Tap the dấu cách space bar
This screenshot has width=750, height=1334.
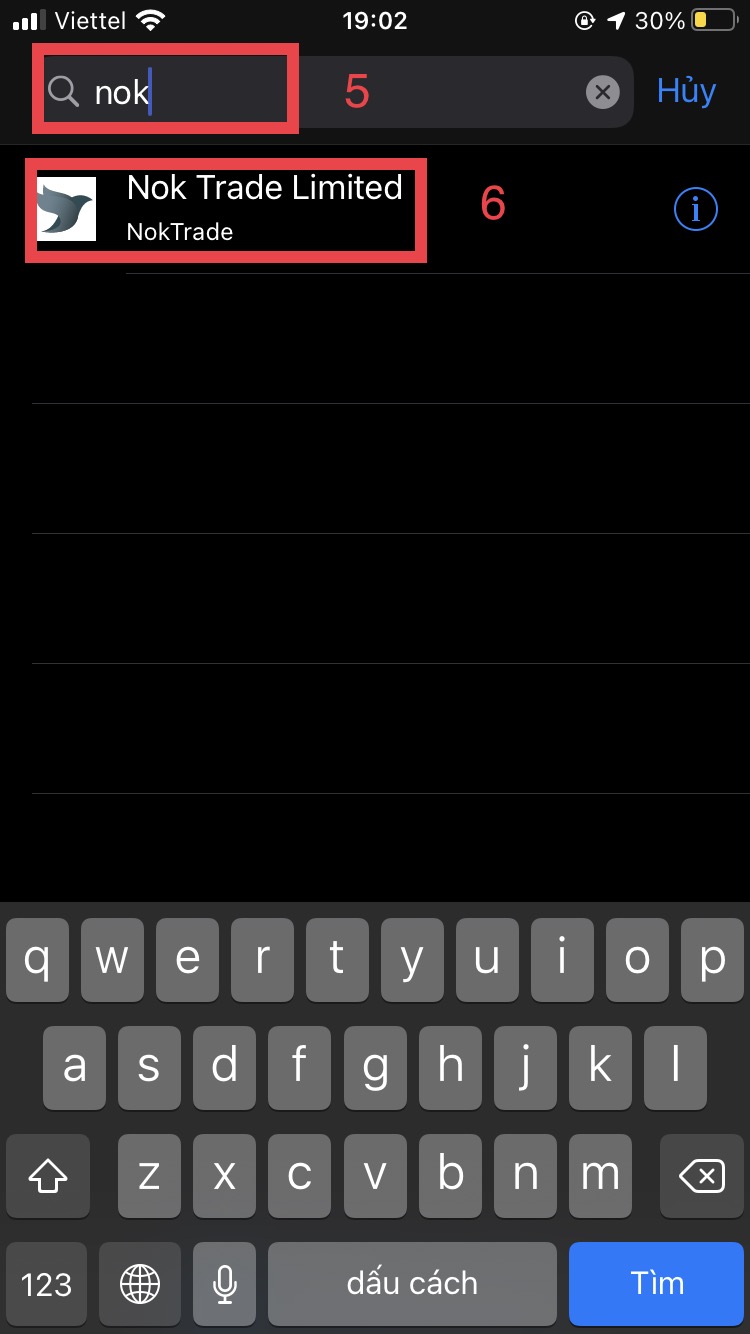coord(412,1283)
